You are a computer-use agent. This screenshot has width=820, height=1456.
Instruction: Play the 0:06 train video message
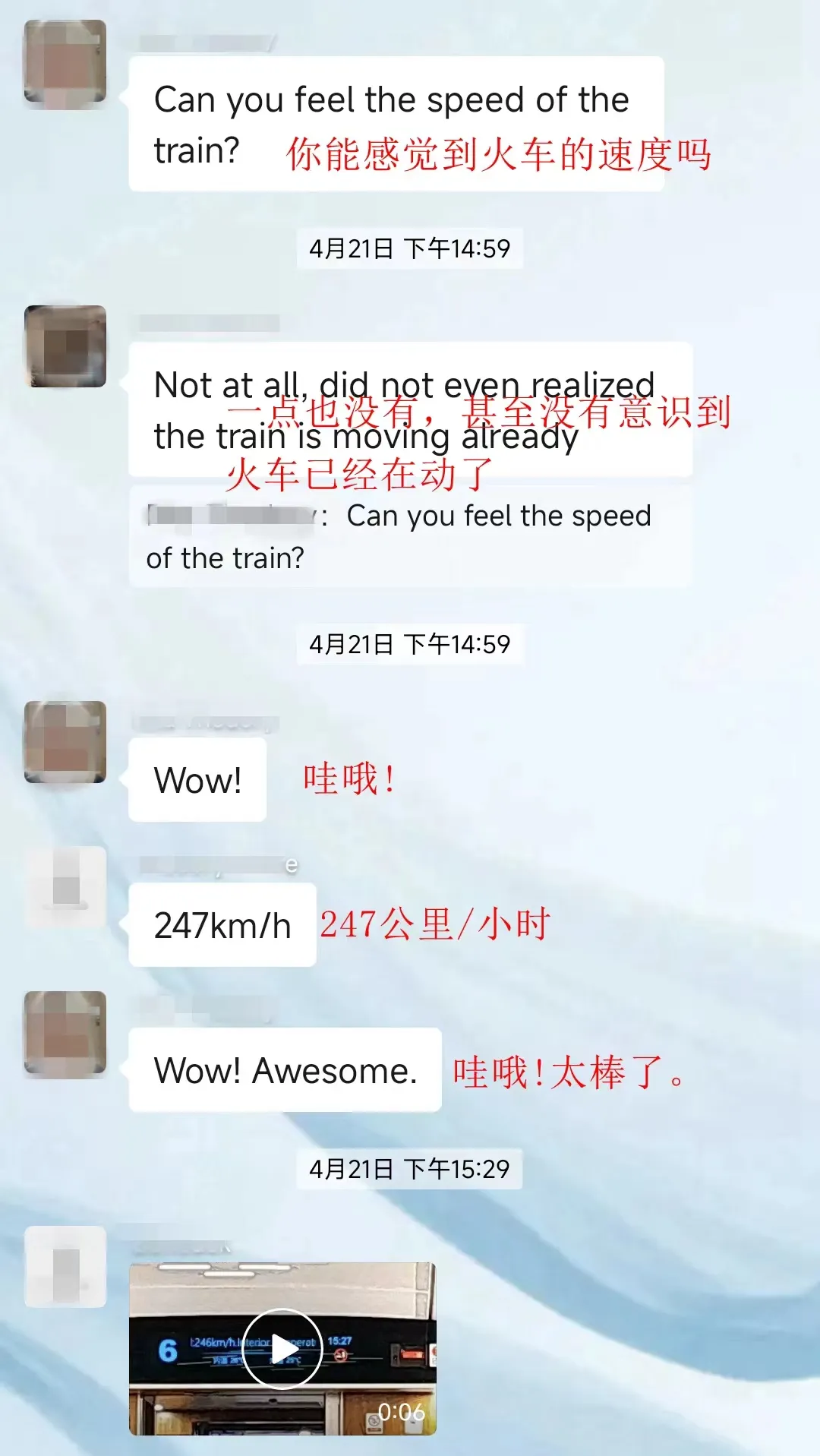pos(282,1349)
